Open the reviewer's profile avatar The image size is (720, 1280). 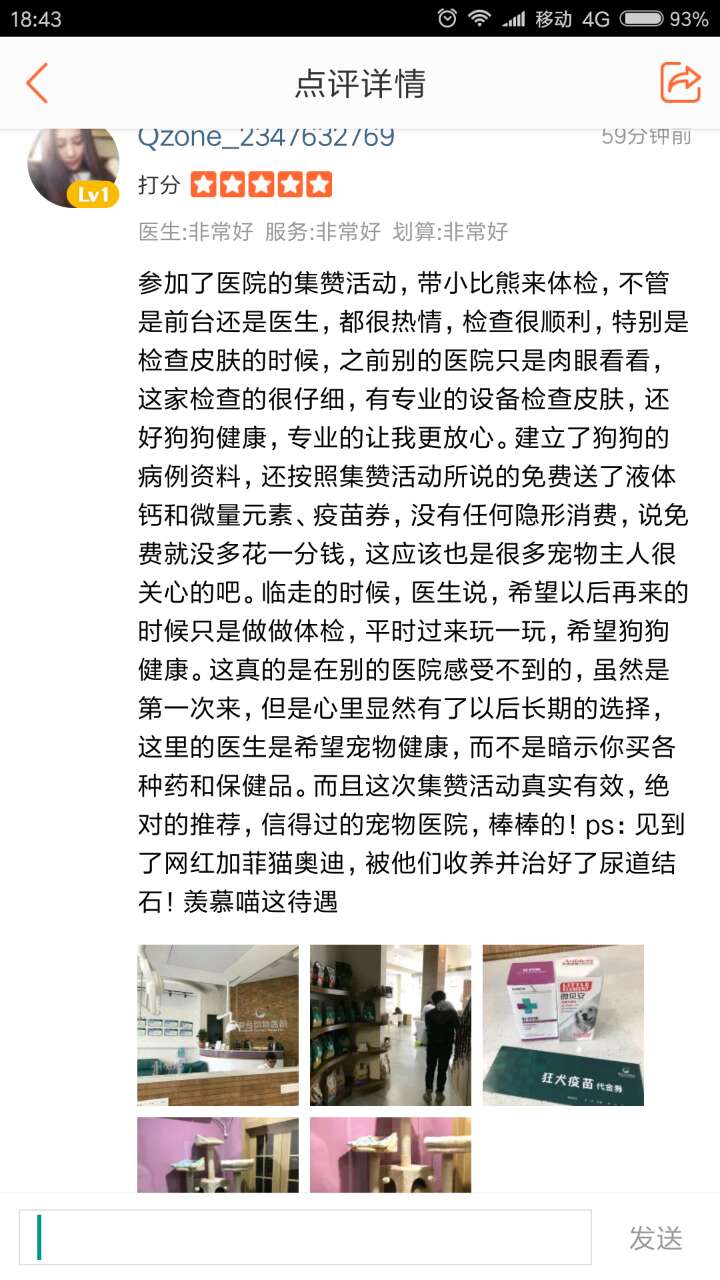point(73,166)
